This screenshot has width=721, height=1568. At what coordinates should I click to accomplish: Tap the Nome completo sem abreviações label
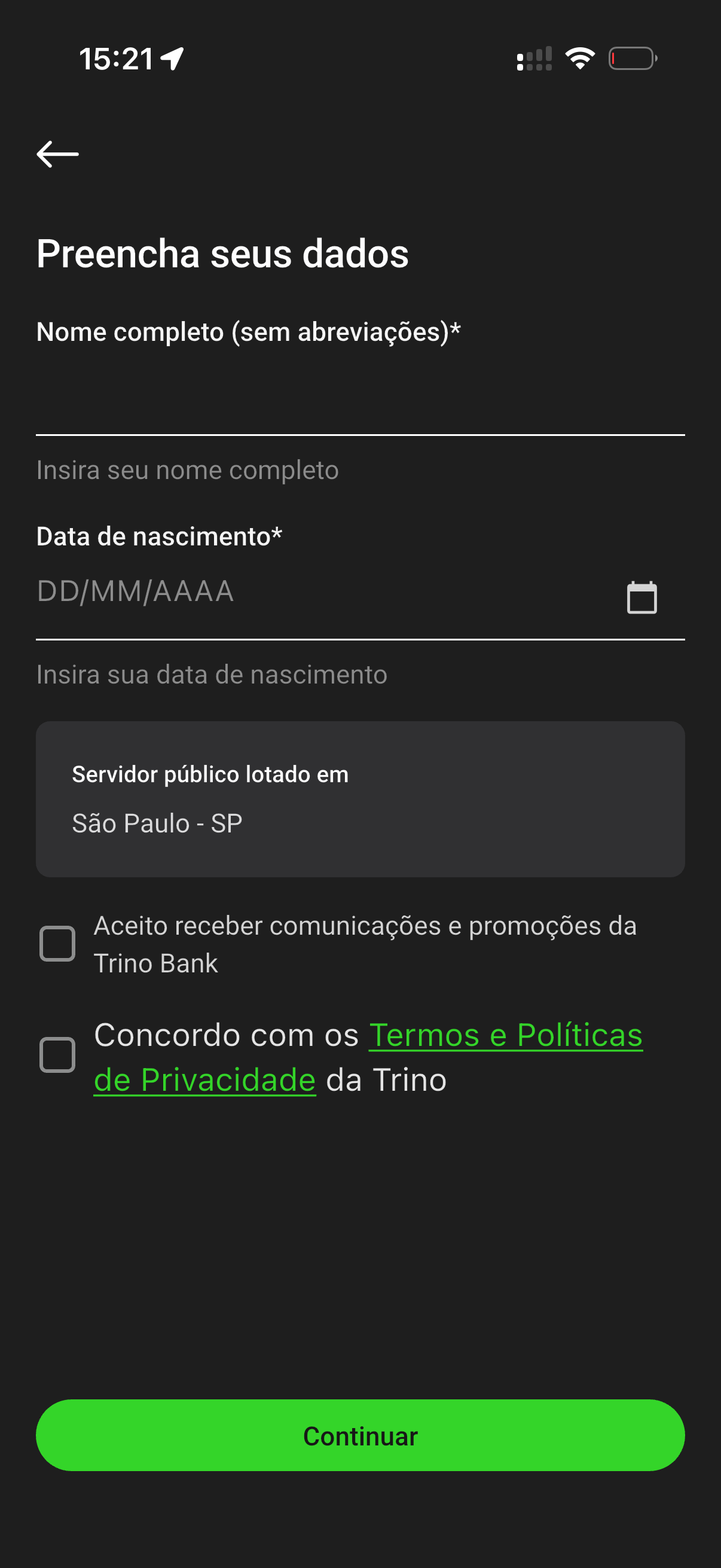248,331
